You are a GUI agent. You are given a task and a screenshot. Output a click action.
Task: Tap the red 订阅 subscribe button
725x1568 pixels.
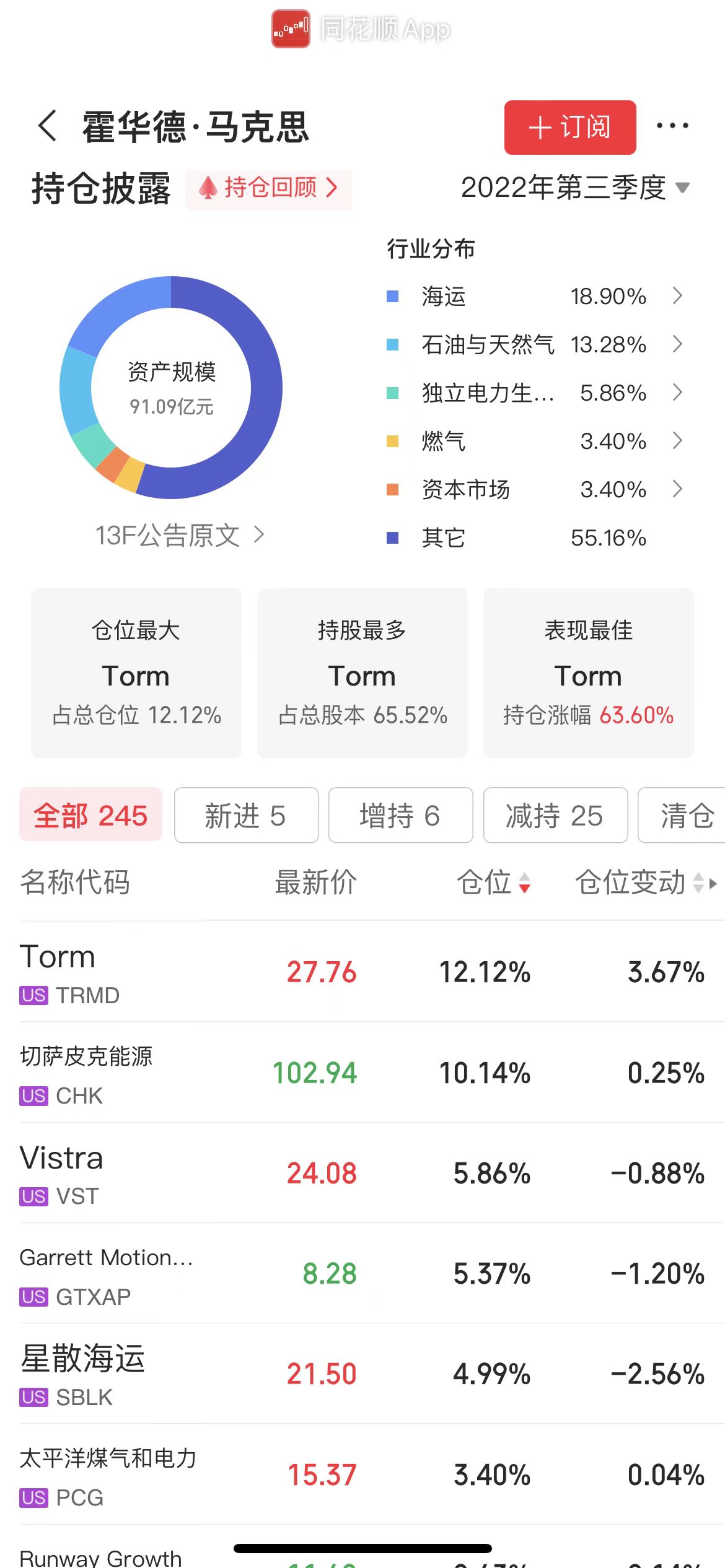pos(569,128)
